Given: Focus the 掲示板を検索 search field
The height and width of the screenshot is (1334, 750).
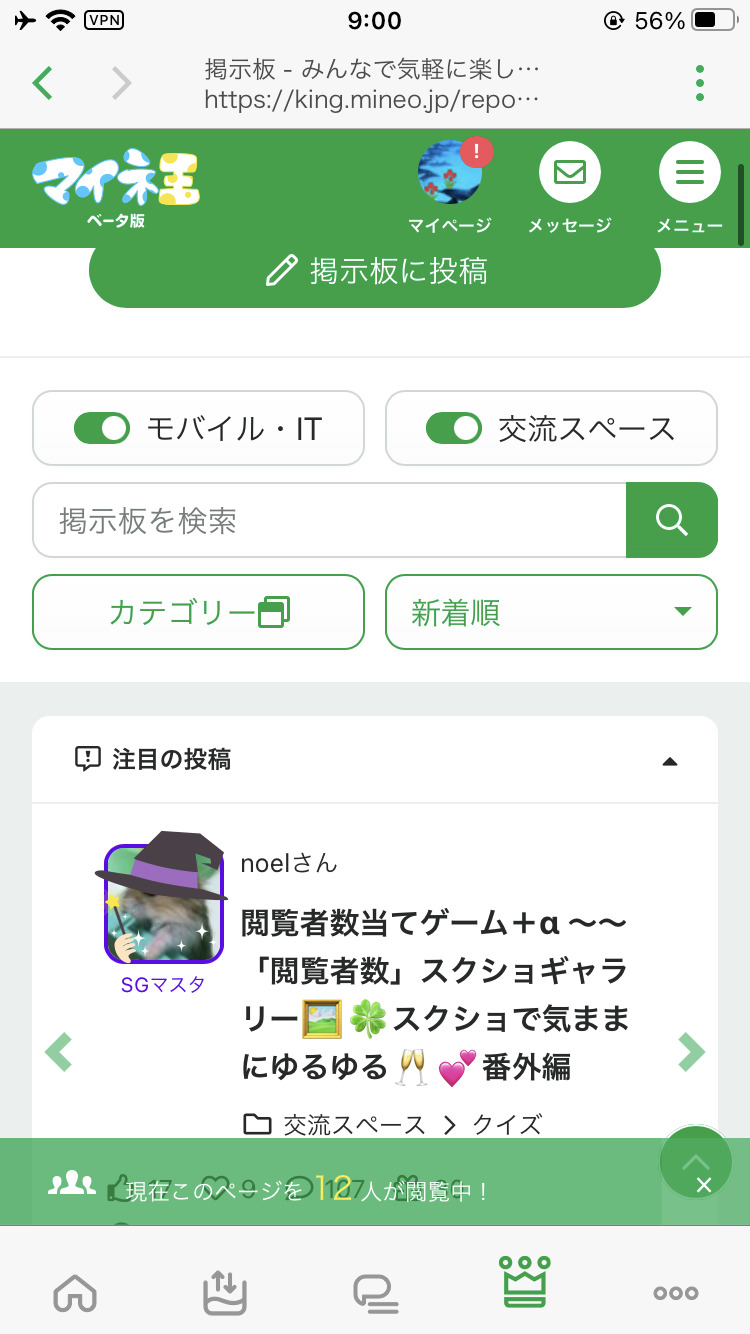Looking at the screenshot, I should pos(330,520).
